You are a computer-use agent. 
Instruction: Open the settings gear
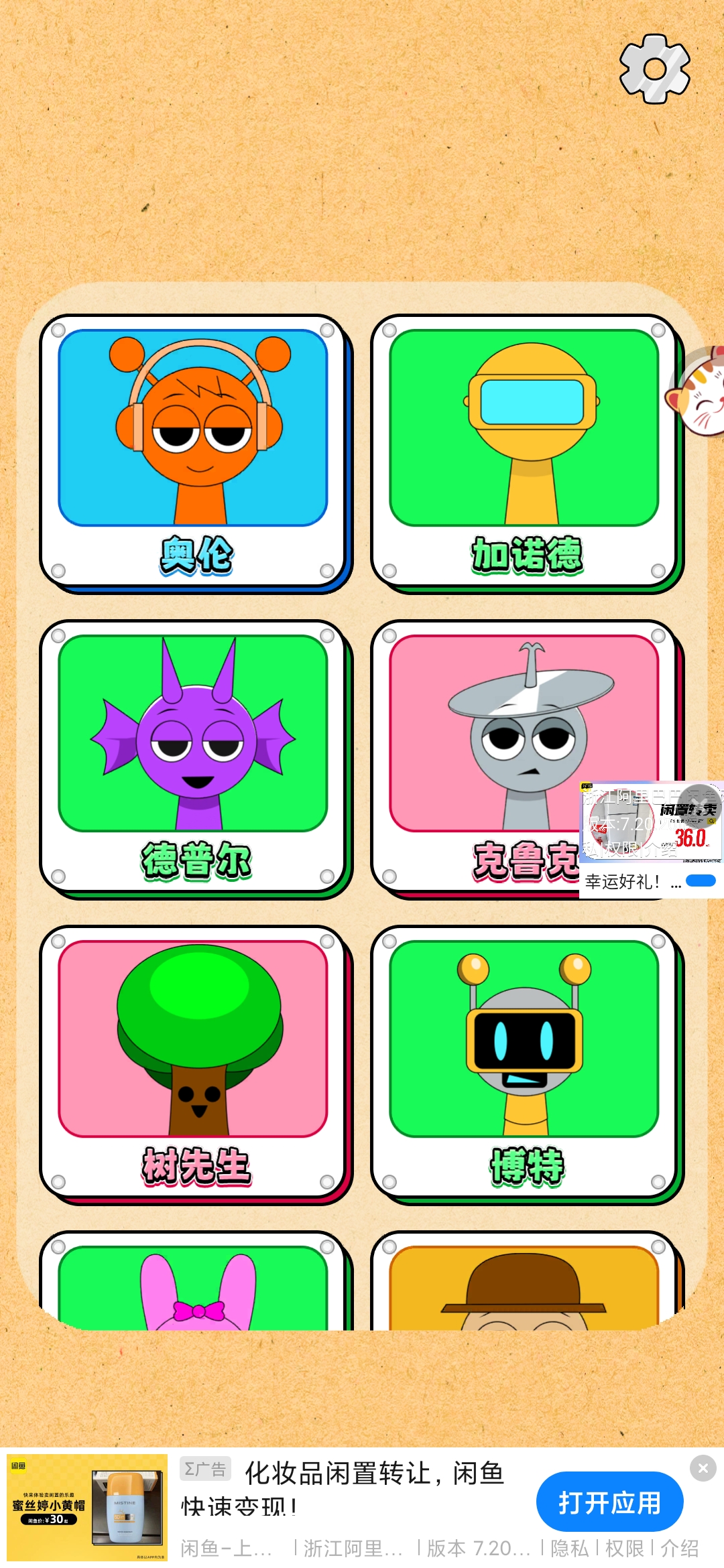[x=655, y=69]
